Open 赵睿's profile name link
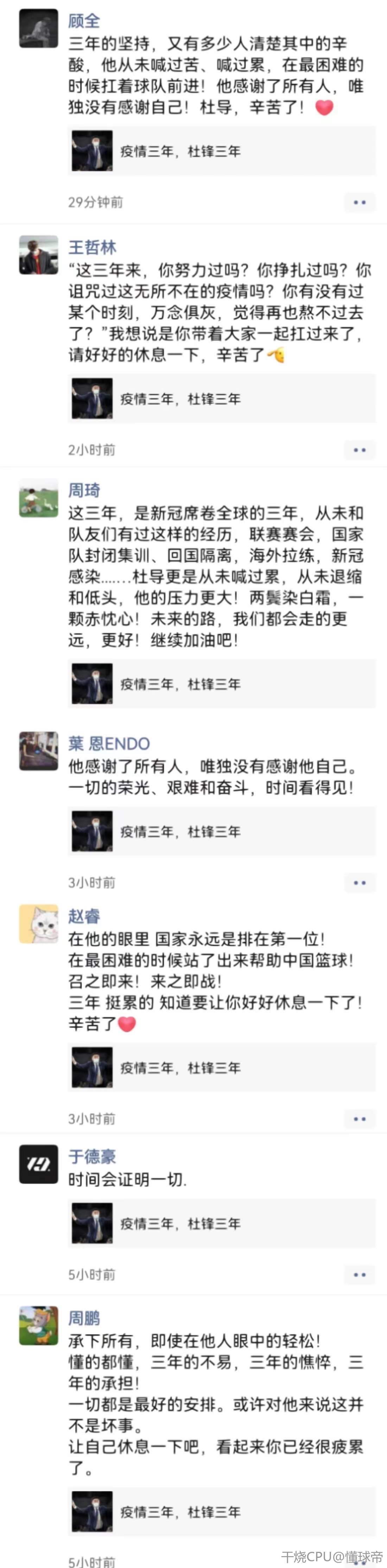This screenshot has width=387, height=1568. tap(84, 916)
